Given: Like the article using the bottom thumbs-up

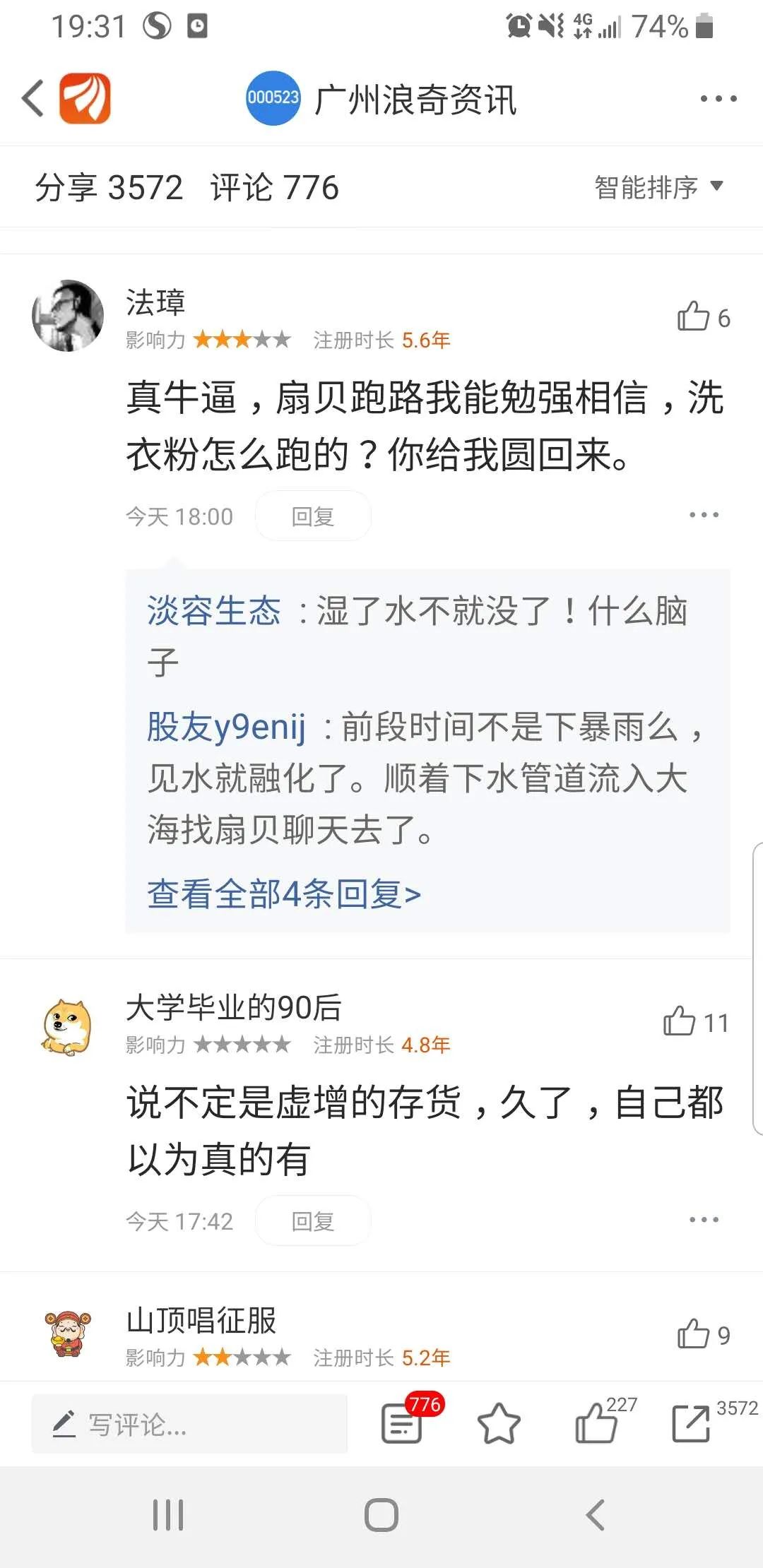Looking at the screenshot, I should pyautogui.click(x=596, y=1423).
